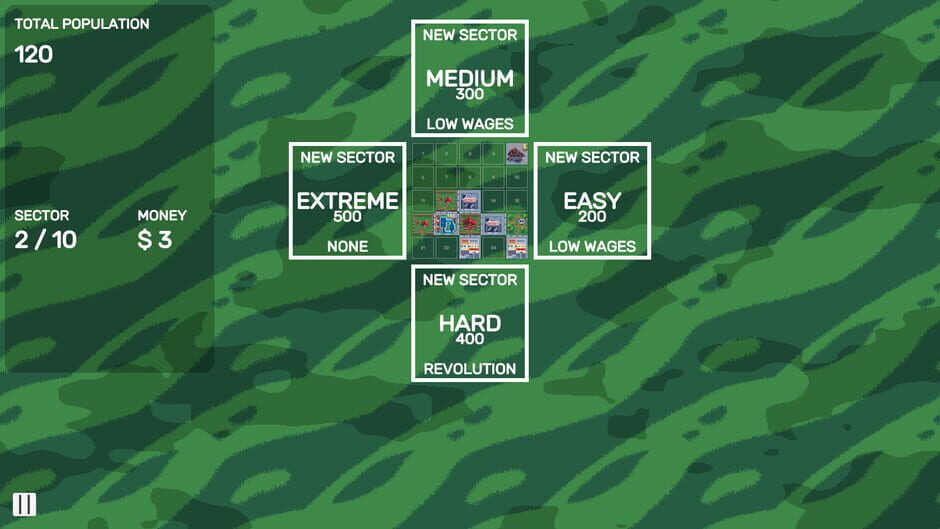The image size is (940, 529).
Task: Open the current sector map tile
Action: tap(470, 201)
